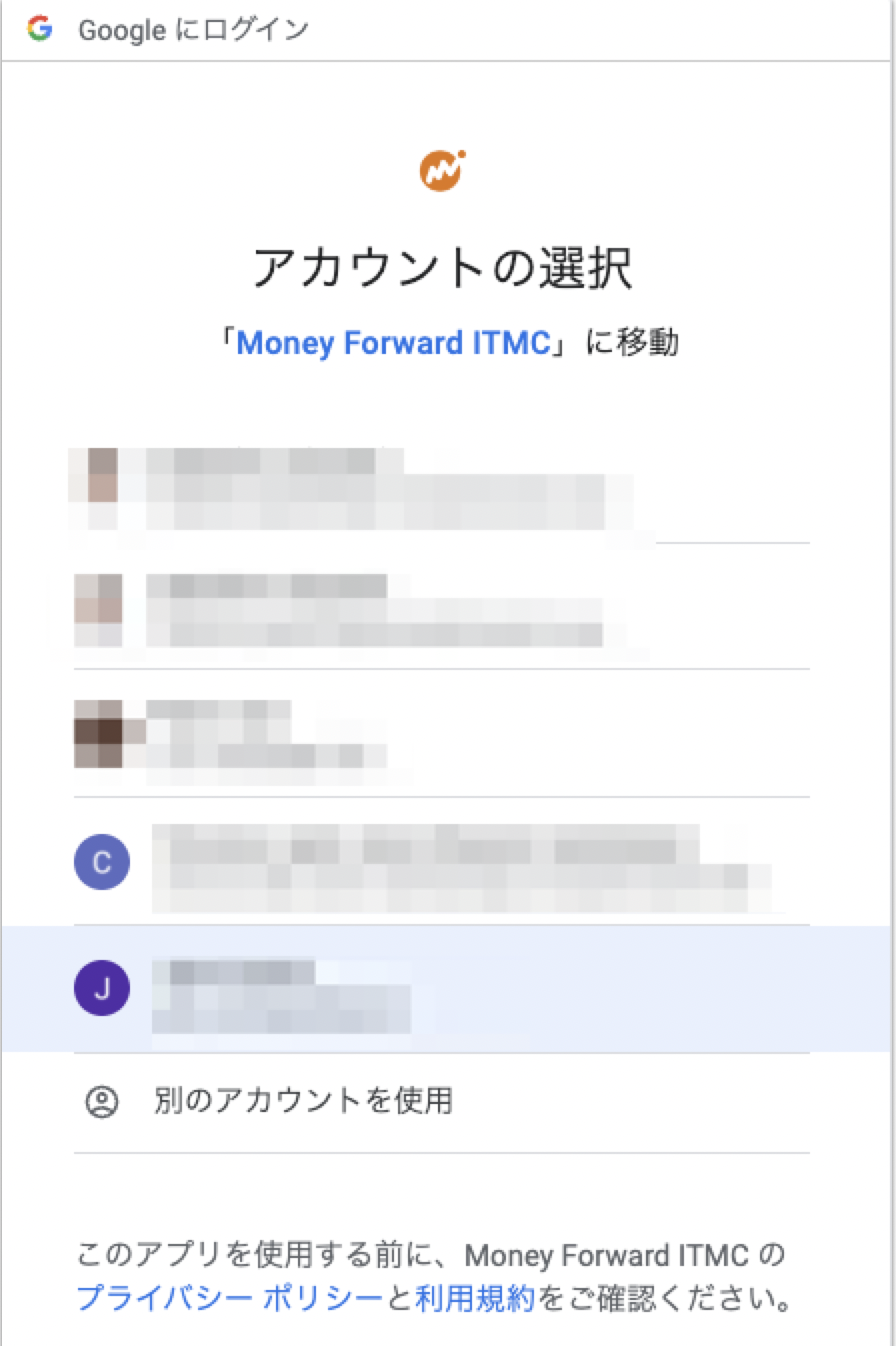
Task: Open the プライバシー ポリシー link
Action: pos(229,1299)
